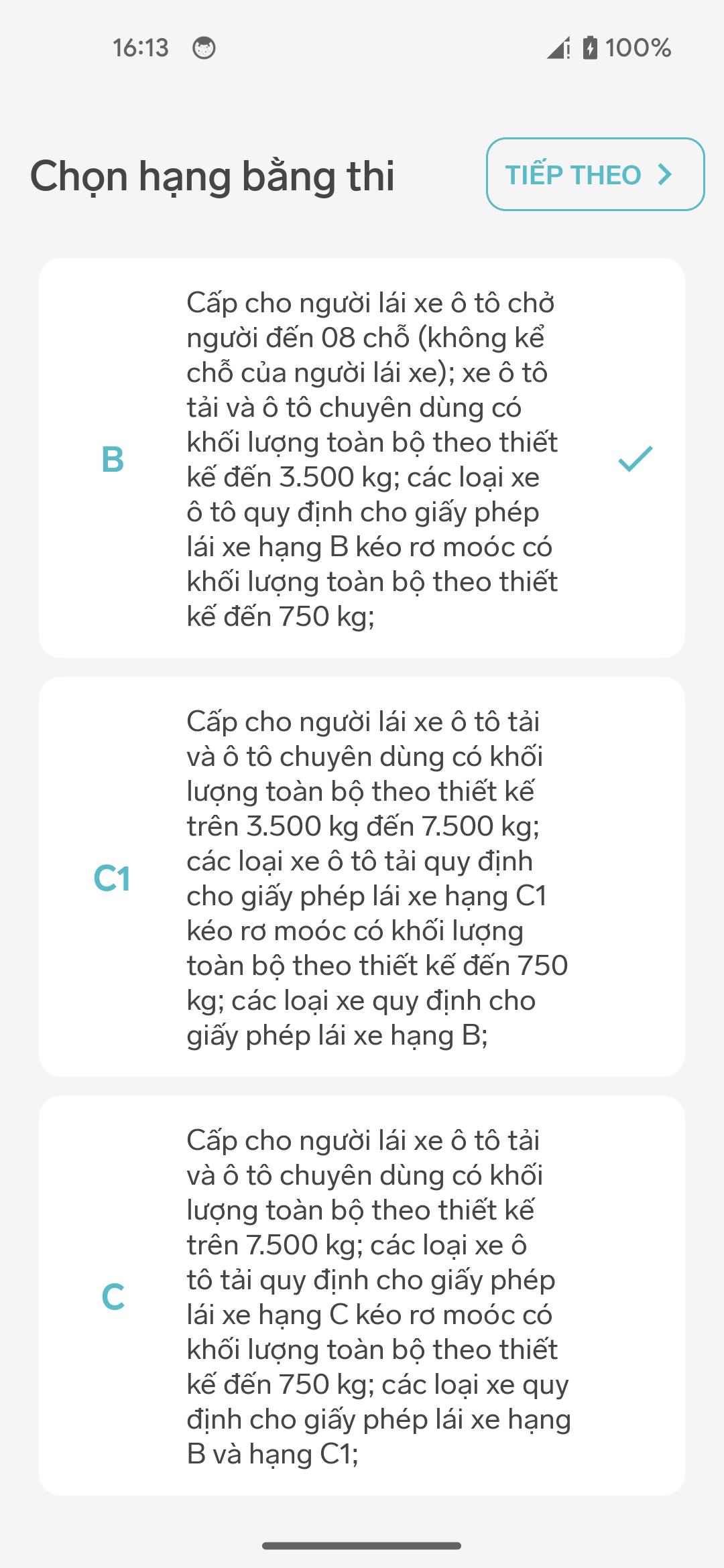Pick license class C card
Image resolution: width=724 pixels, height=1568 pixels.
click(x=362, y=1296)
